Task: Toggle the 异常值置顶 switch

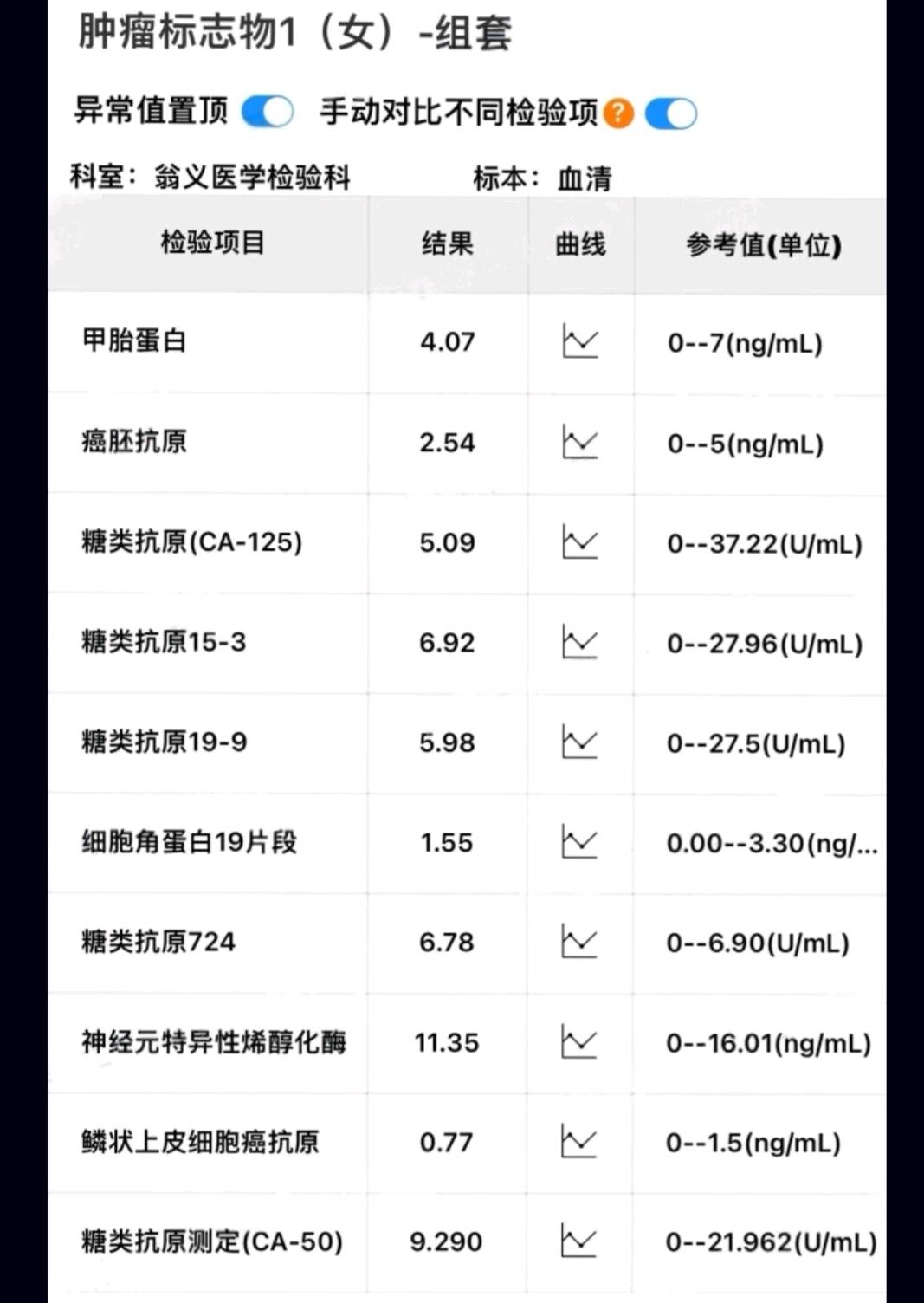Action: (267, 112)
